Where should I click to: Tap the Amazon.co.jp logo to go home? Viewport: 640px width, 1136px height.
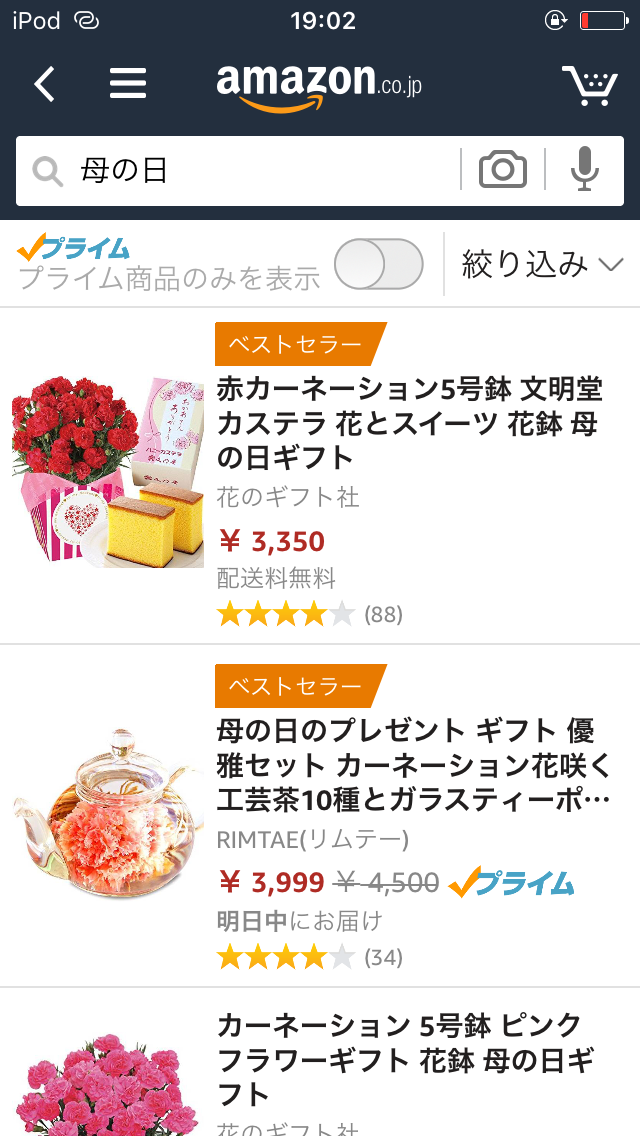(x=318, y=84)
